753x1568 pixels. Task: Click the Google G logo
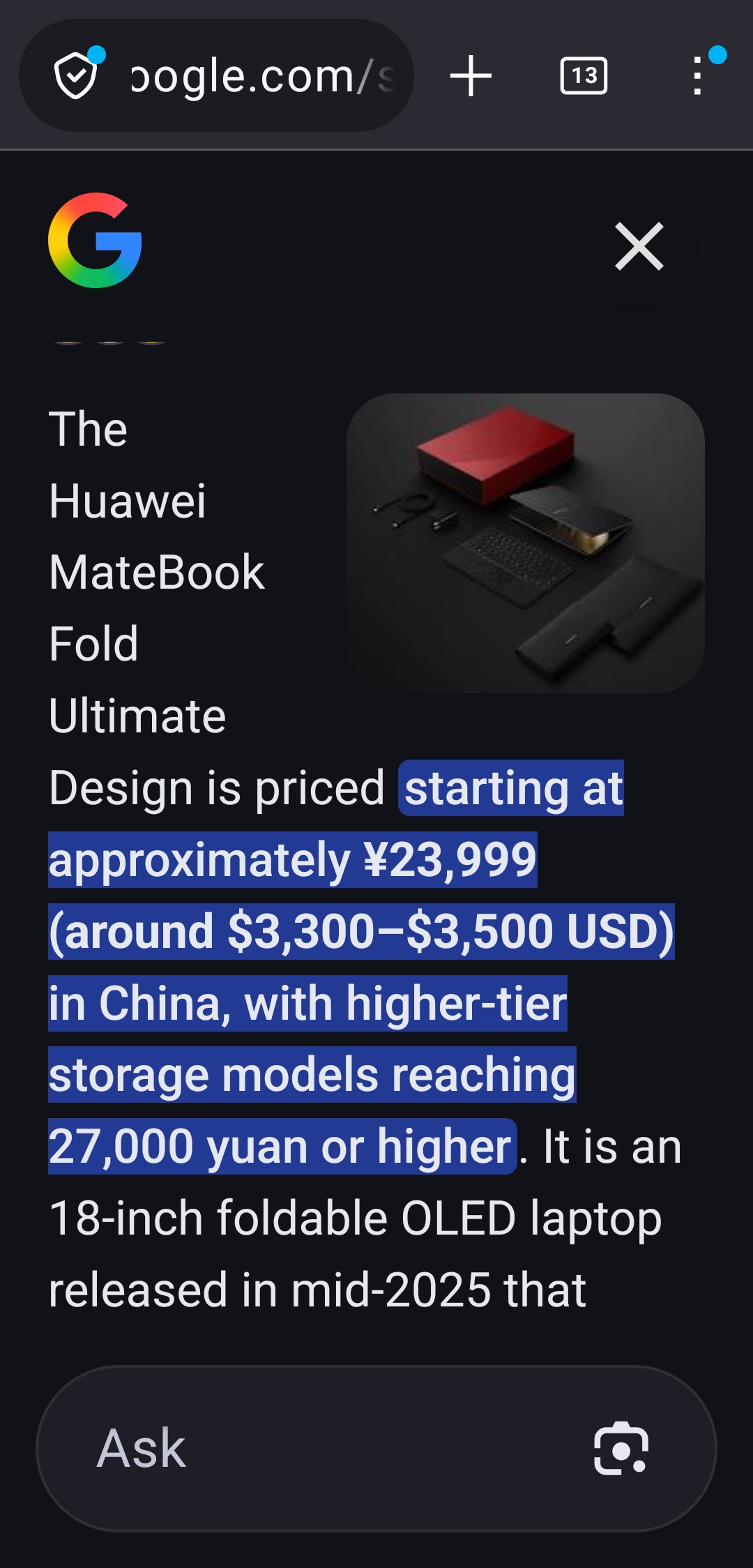point(95,241)
